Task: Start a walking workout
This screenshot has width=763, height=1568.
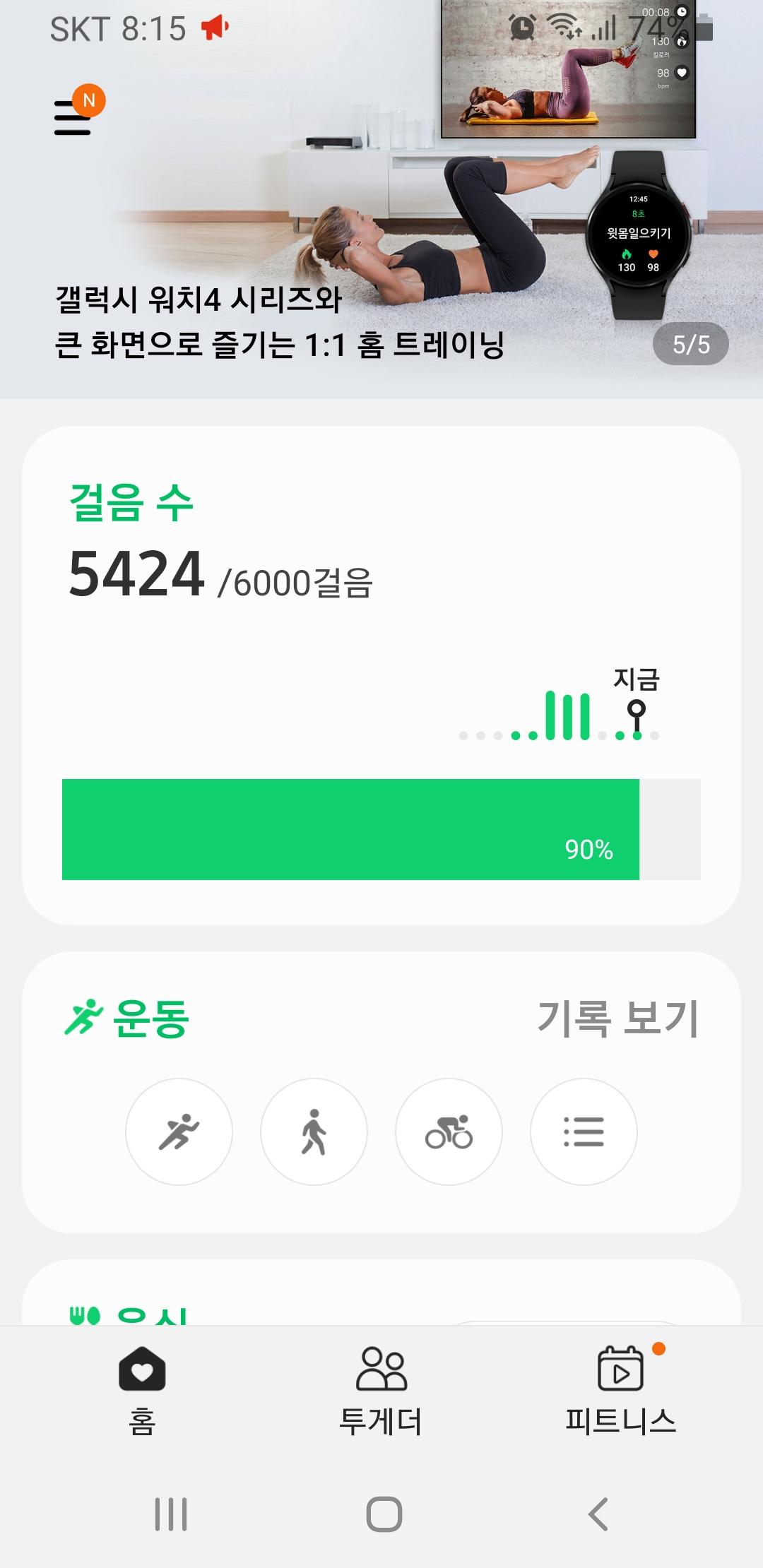Action: [x=314, y=1132]
